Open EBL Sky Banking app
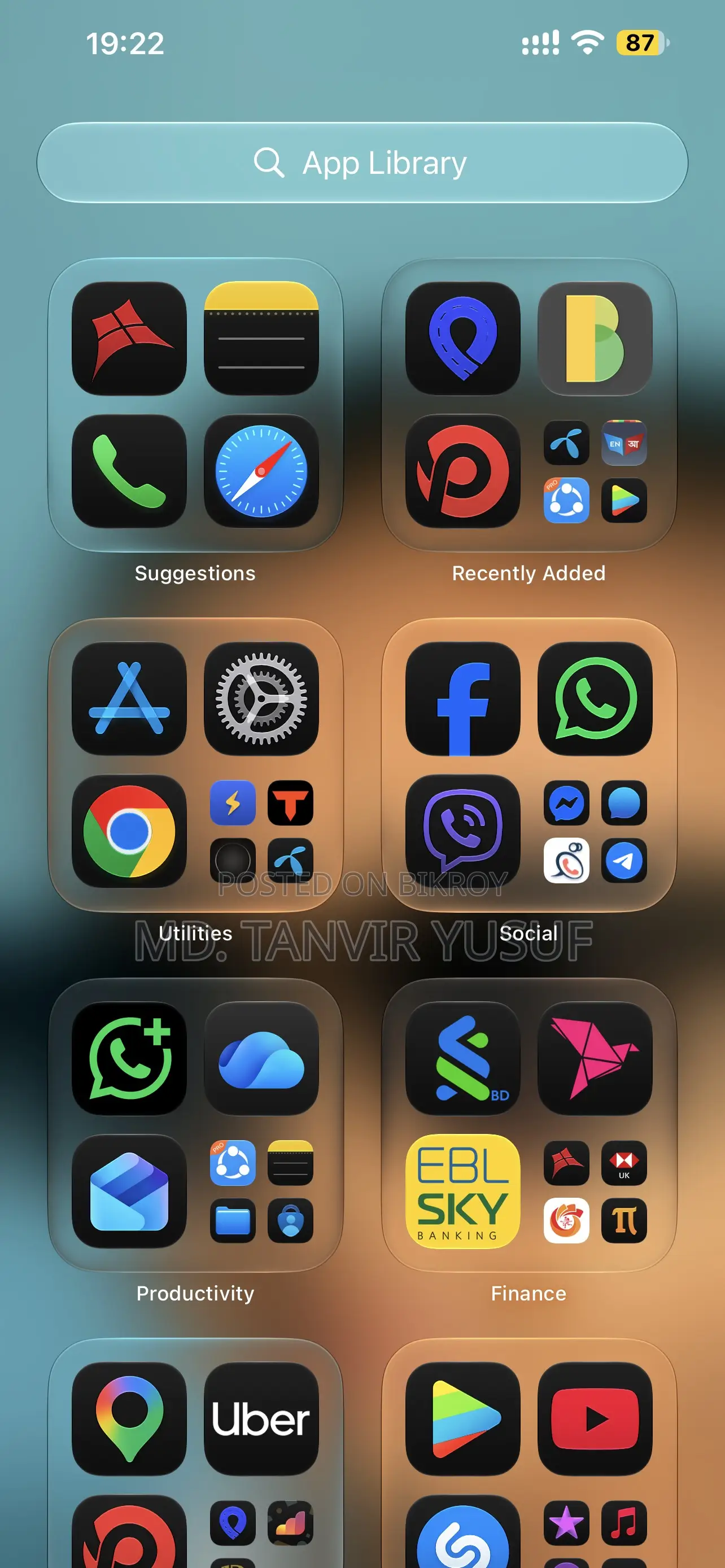This screenshot has height=1568, width=725. (x=462, y=1190)
